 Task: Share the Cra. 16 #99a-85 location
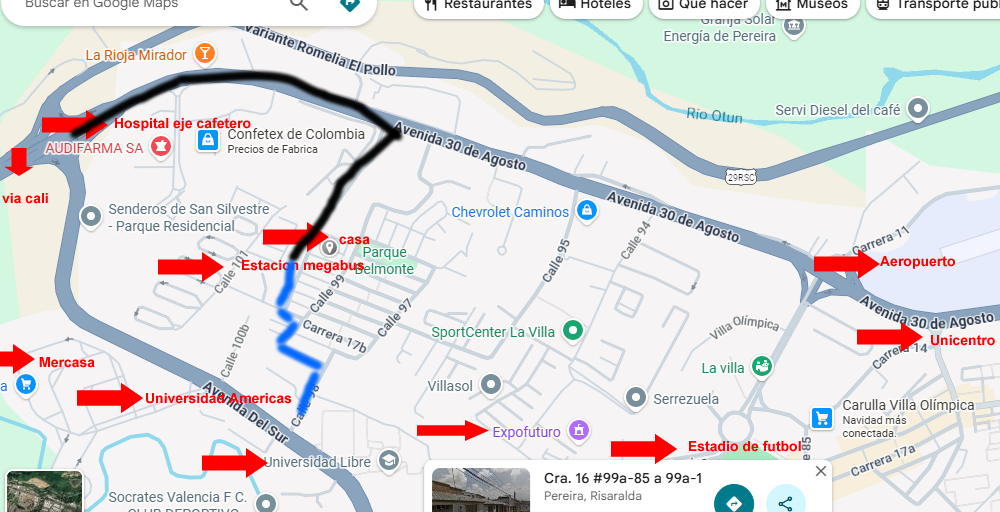point(785,501)
